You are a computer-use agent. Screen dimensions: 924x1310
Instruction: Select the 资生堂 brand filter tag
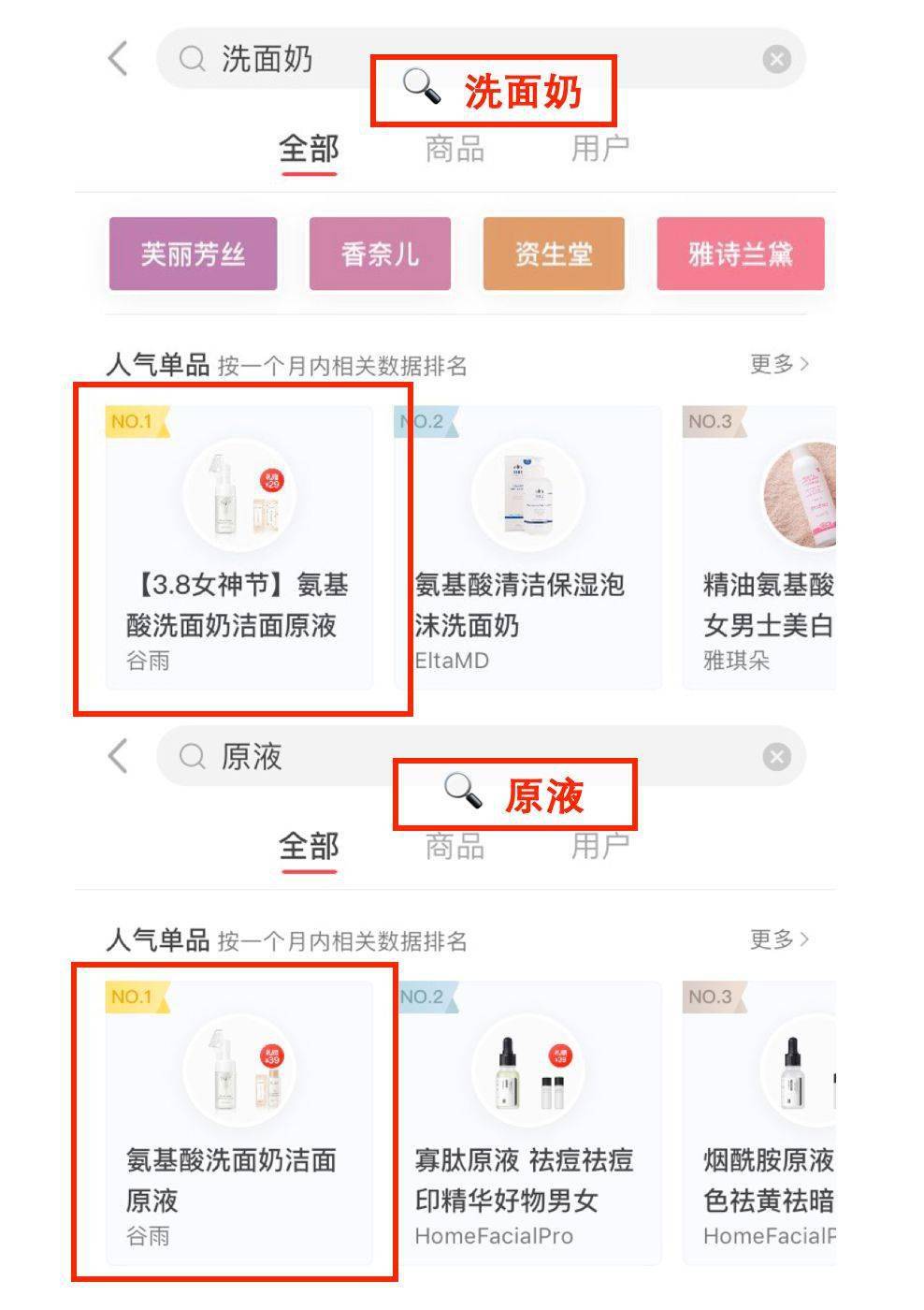click(553, 254)
